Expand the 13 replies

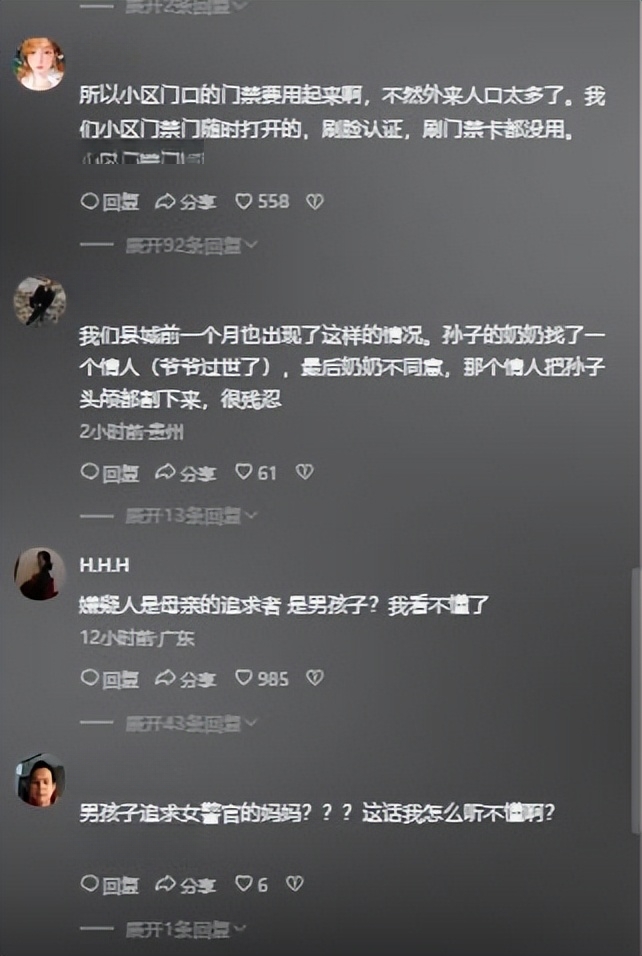pos(190,516)
